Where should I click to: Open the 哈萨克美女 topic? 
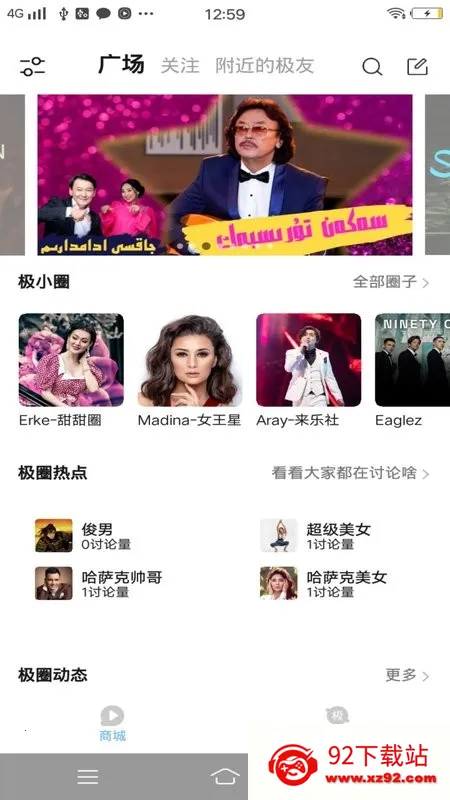(324, 583)
